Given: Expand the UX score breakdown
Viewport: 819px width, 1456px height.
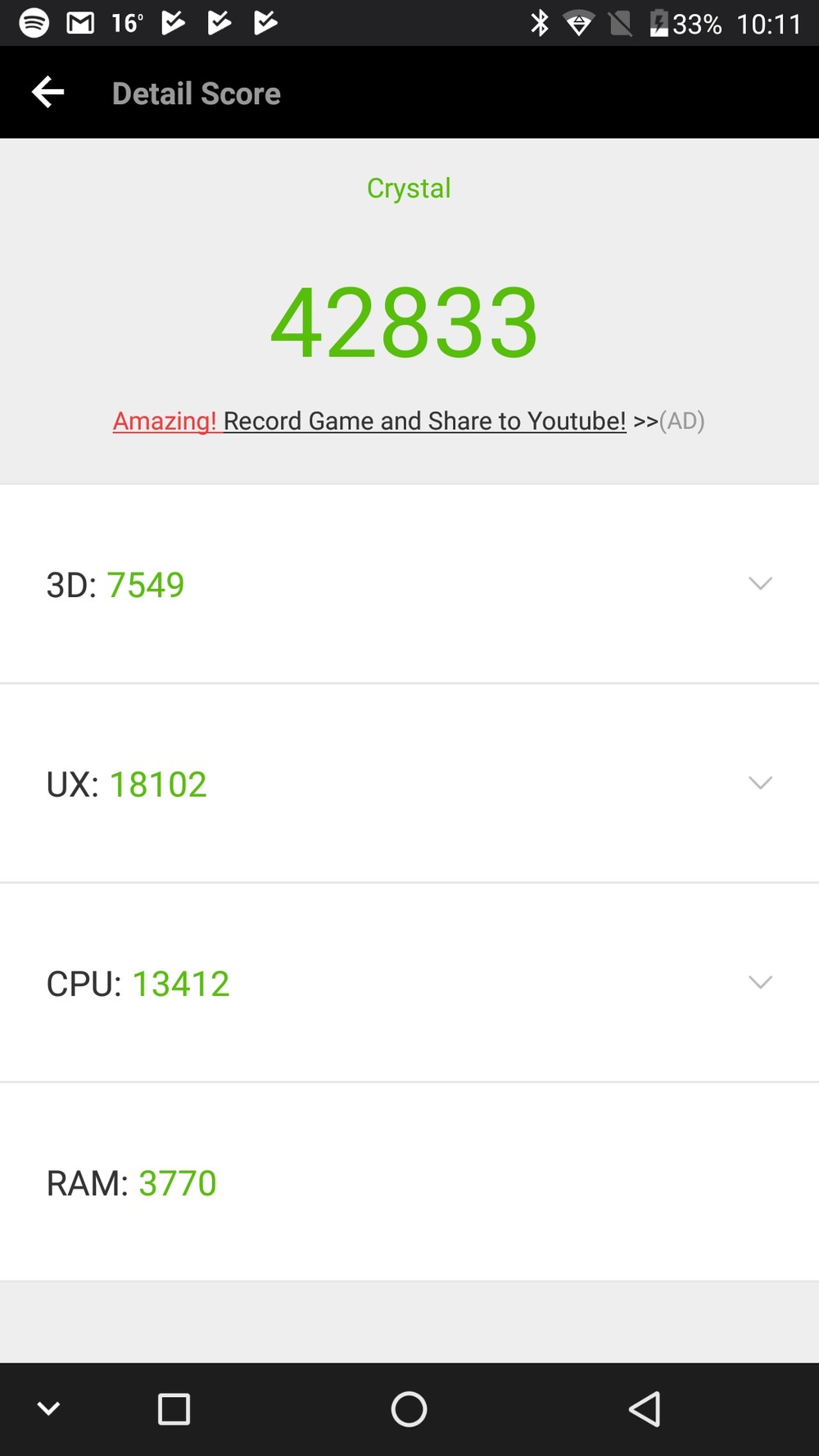Looking at the screenshot, I should [x=409, y=784].
